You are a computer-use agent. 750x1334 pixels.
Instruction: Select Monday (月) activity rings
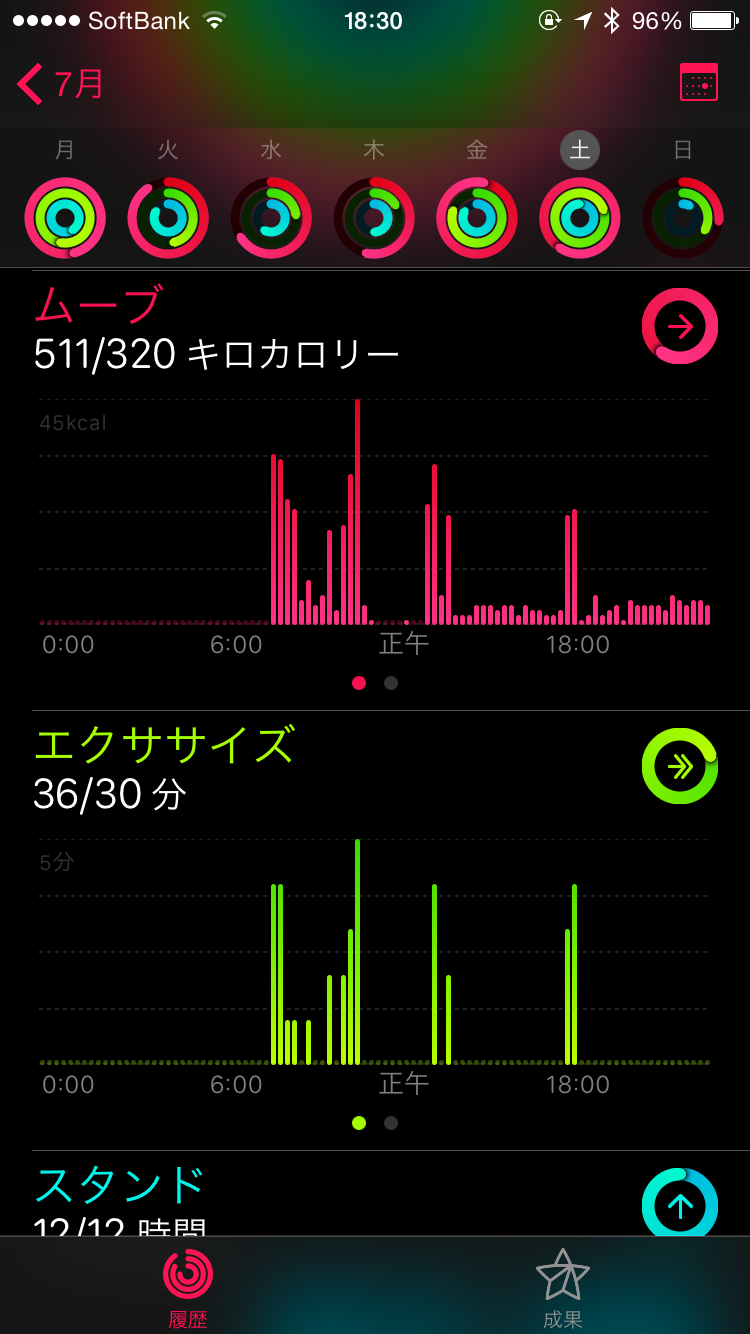[65, 218]
